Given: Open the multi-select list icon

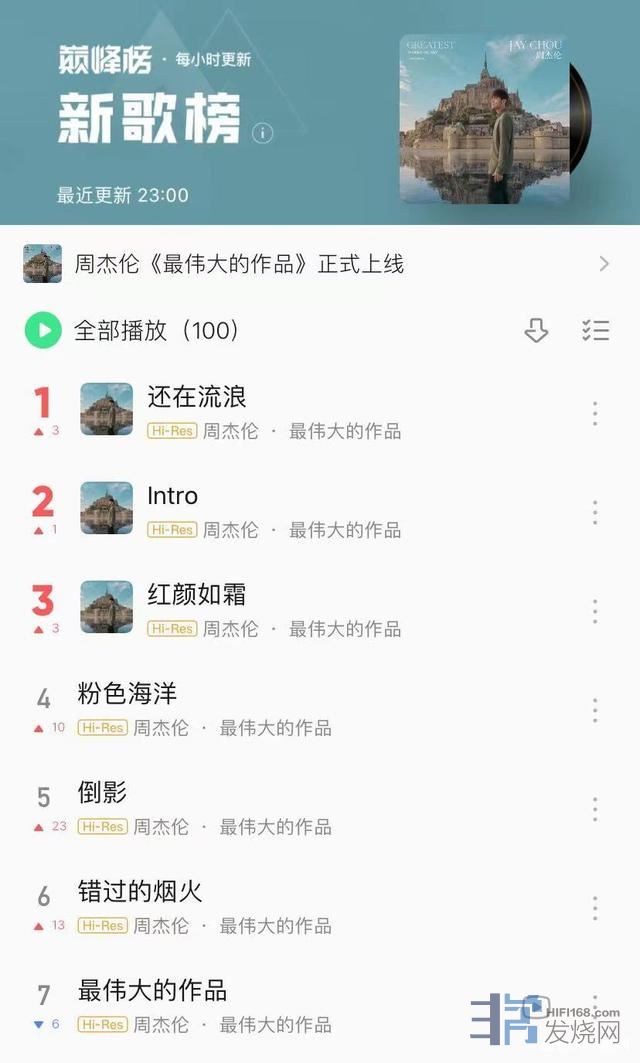Looking at the screenshot, I should point(596,331).
